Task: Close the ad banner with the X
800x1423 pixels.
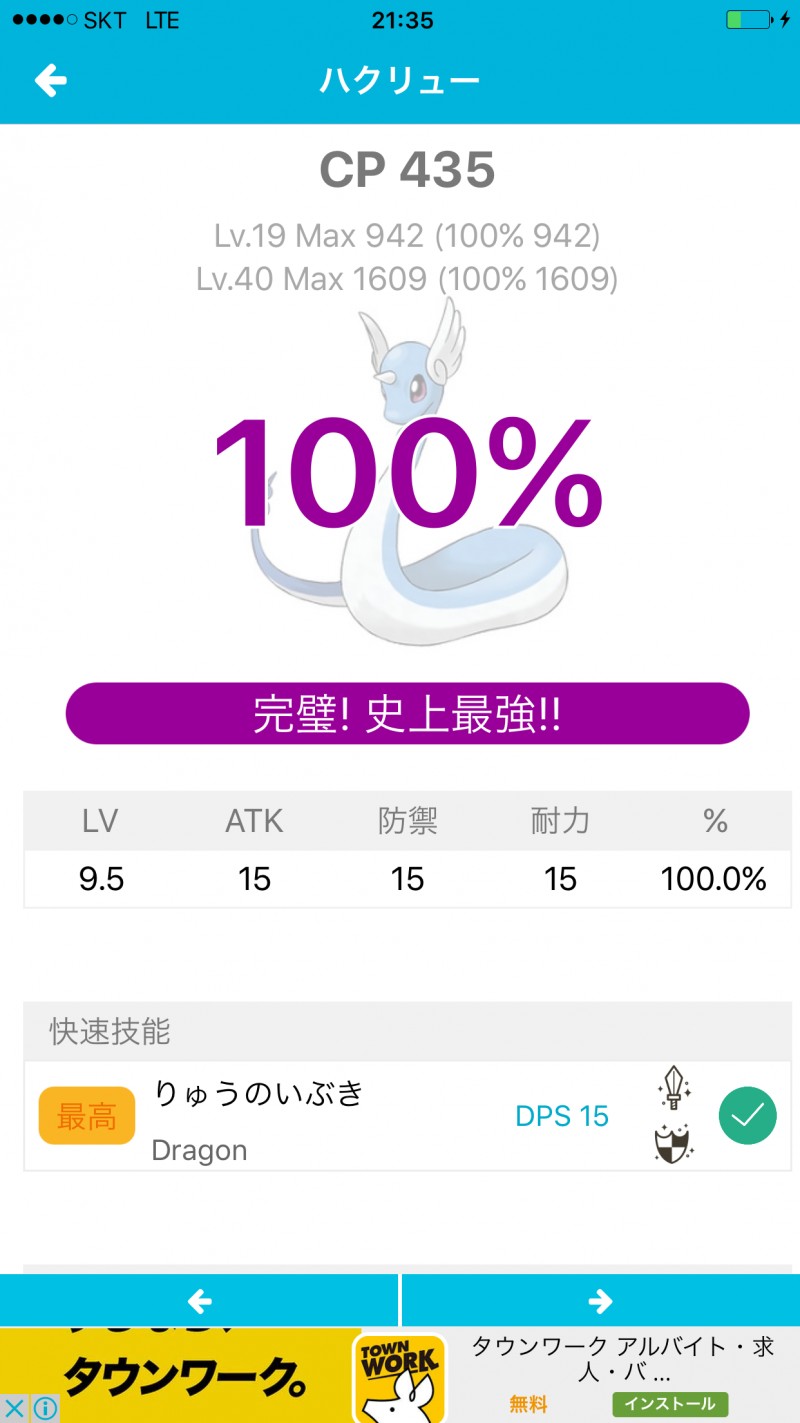Action: click(x=14, y=1408)
